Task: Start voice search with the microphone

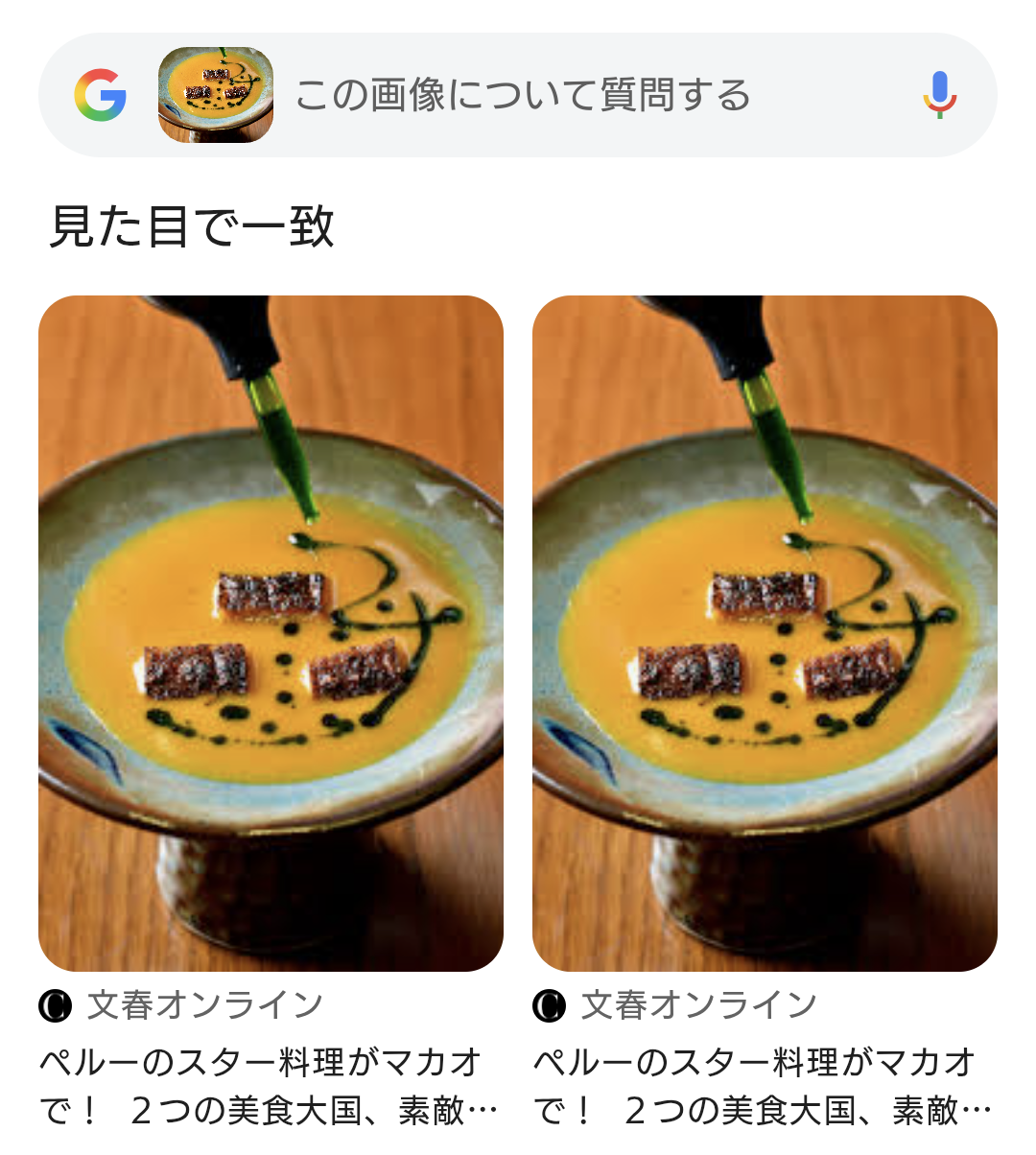Action: point(939,95)
